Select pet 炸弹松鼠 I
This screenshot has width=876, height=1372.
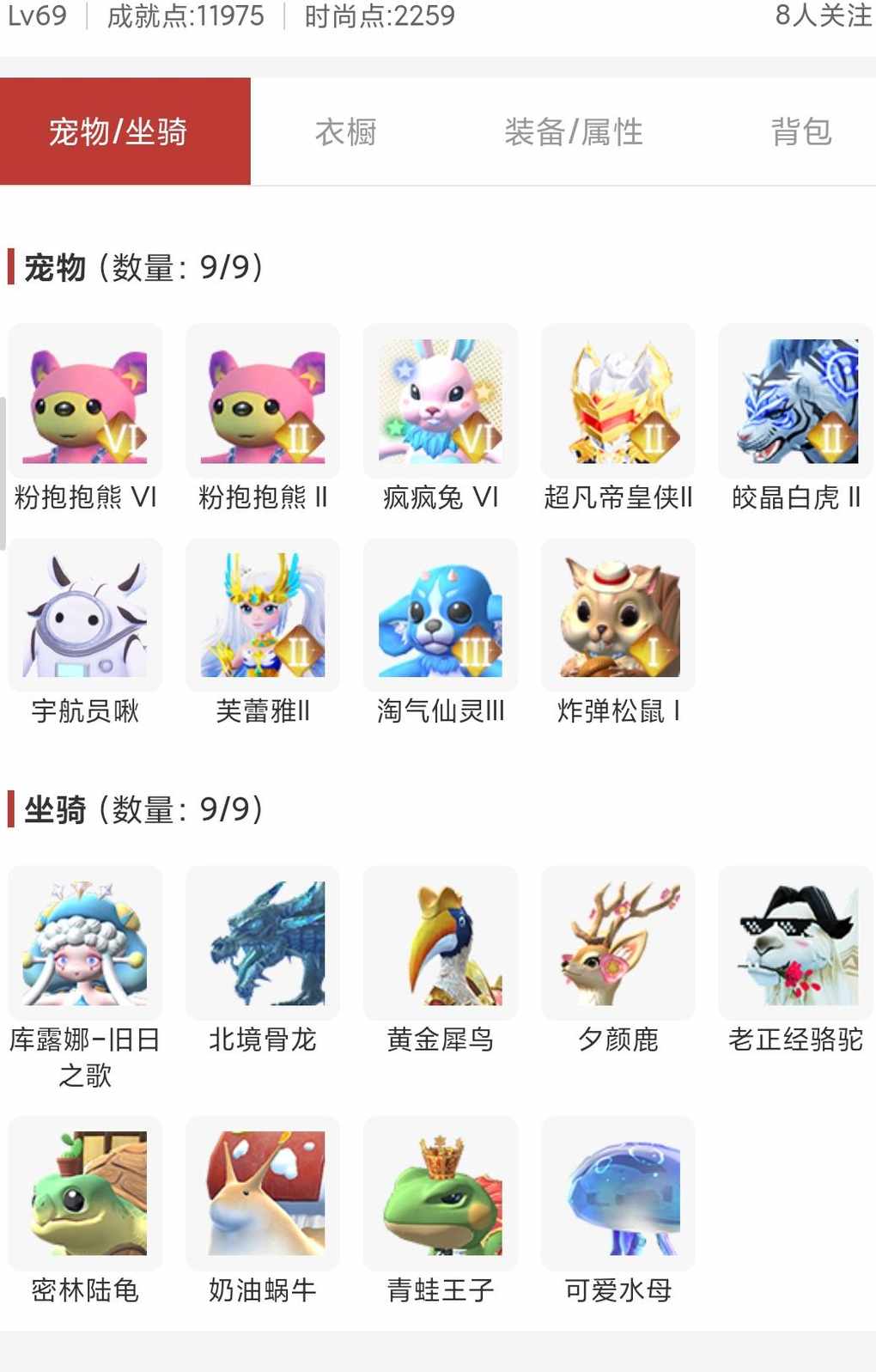point(618,615)
